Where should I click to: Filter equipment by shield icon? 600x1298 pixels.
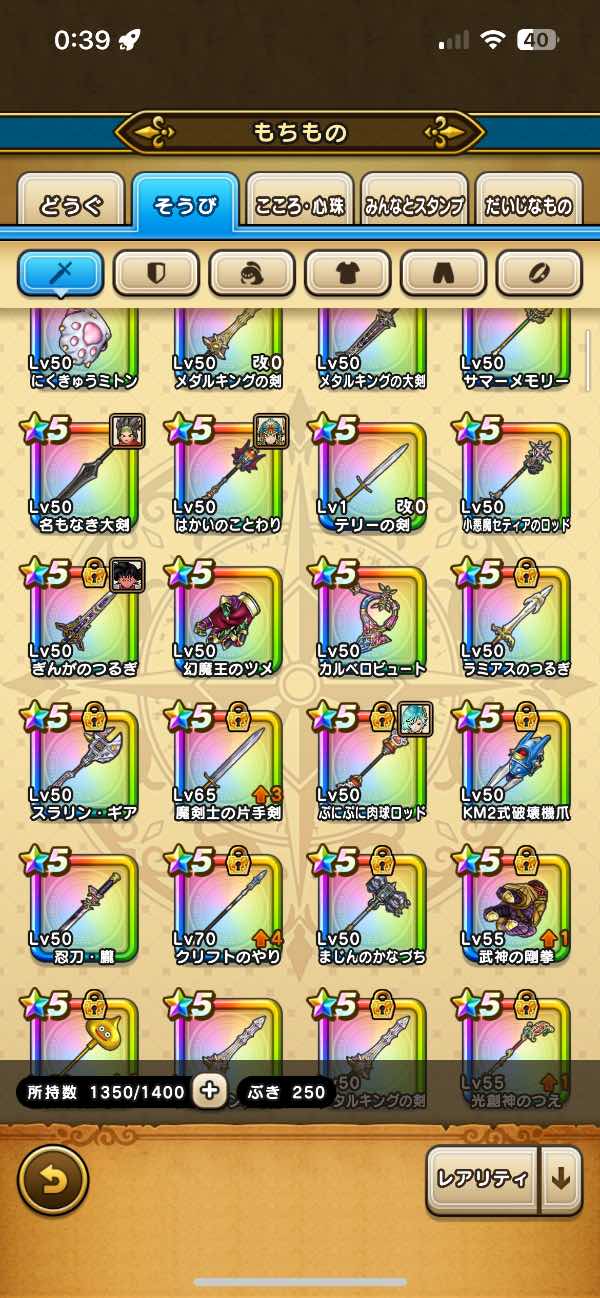pyautogui.click(x=156, y=272)
